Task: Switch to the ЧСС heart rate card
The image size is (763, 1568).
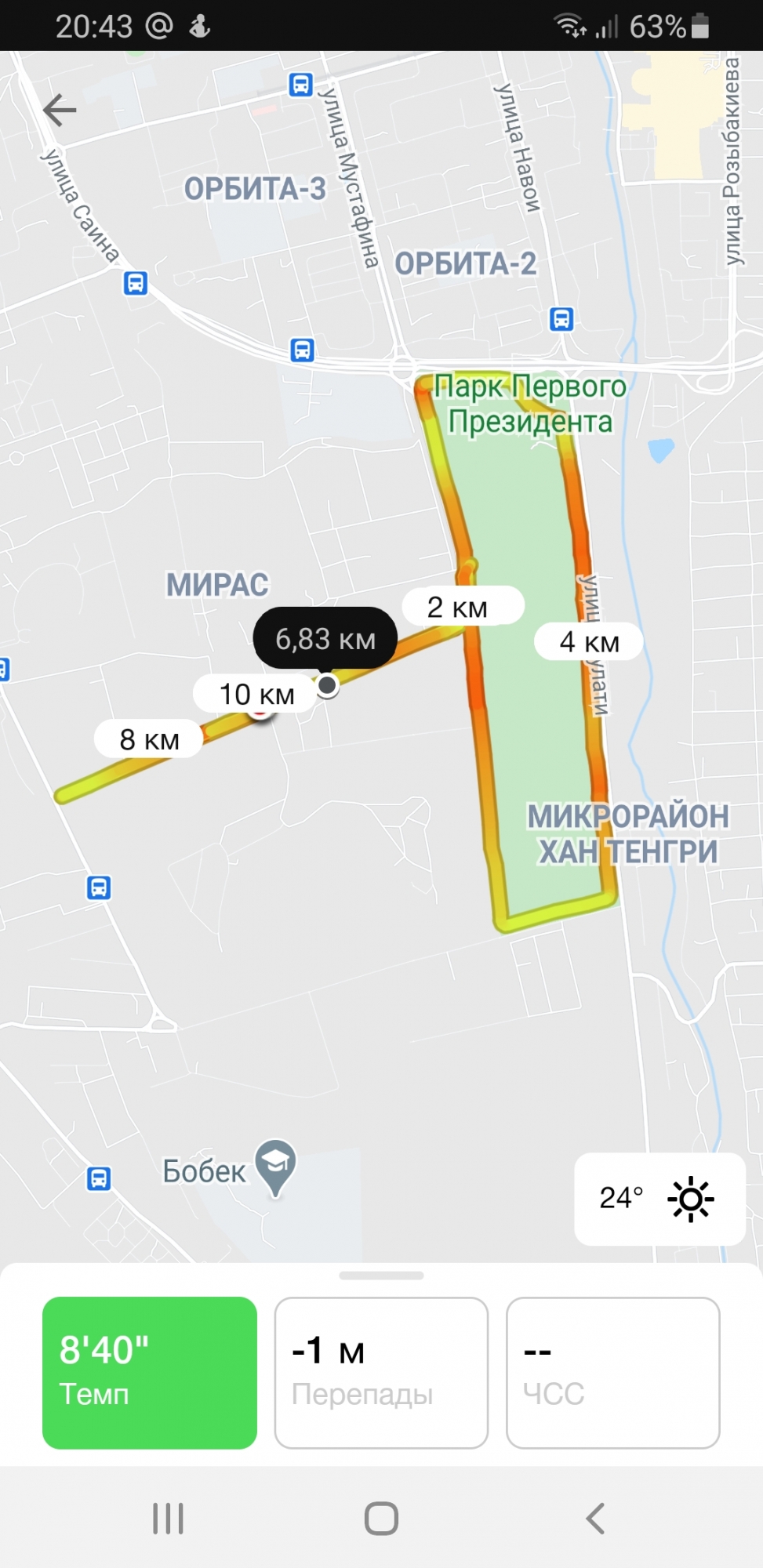Action: (612, 1372)
